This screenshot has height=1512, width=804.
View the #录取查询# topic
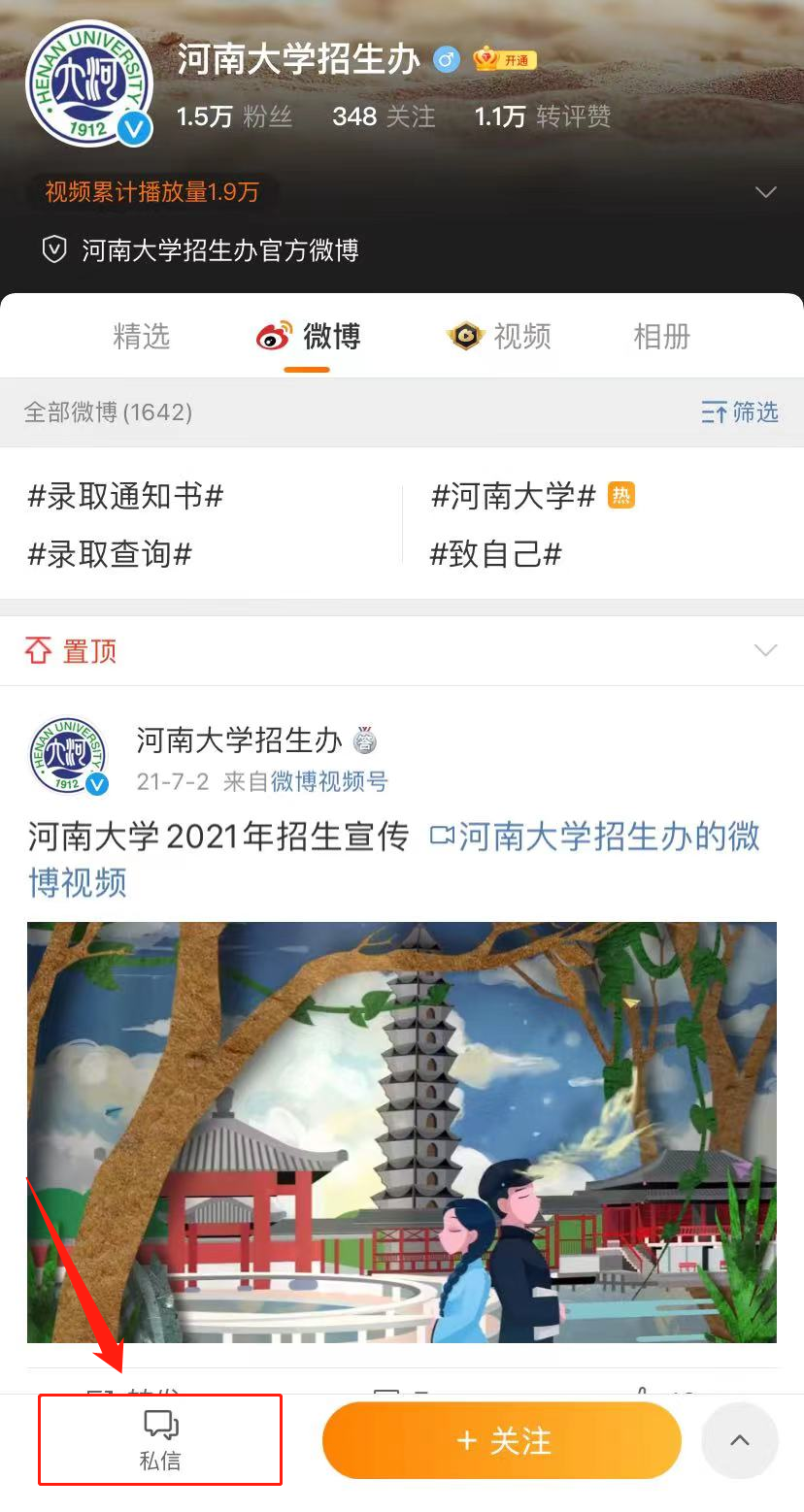(110, 555)
